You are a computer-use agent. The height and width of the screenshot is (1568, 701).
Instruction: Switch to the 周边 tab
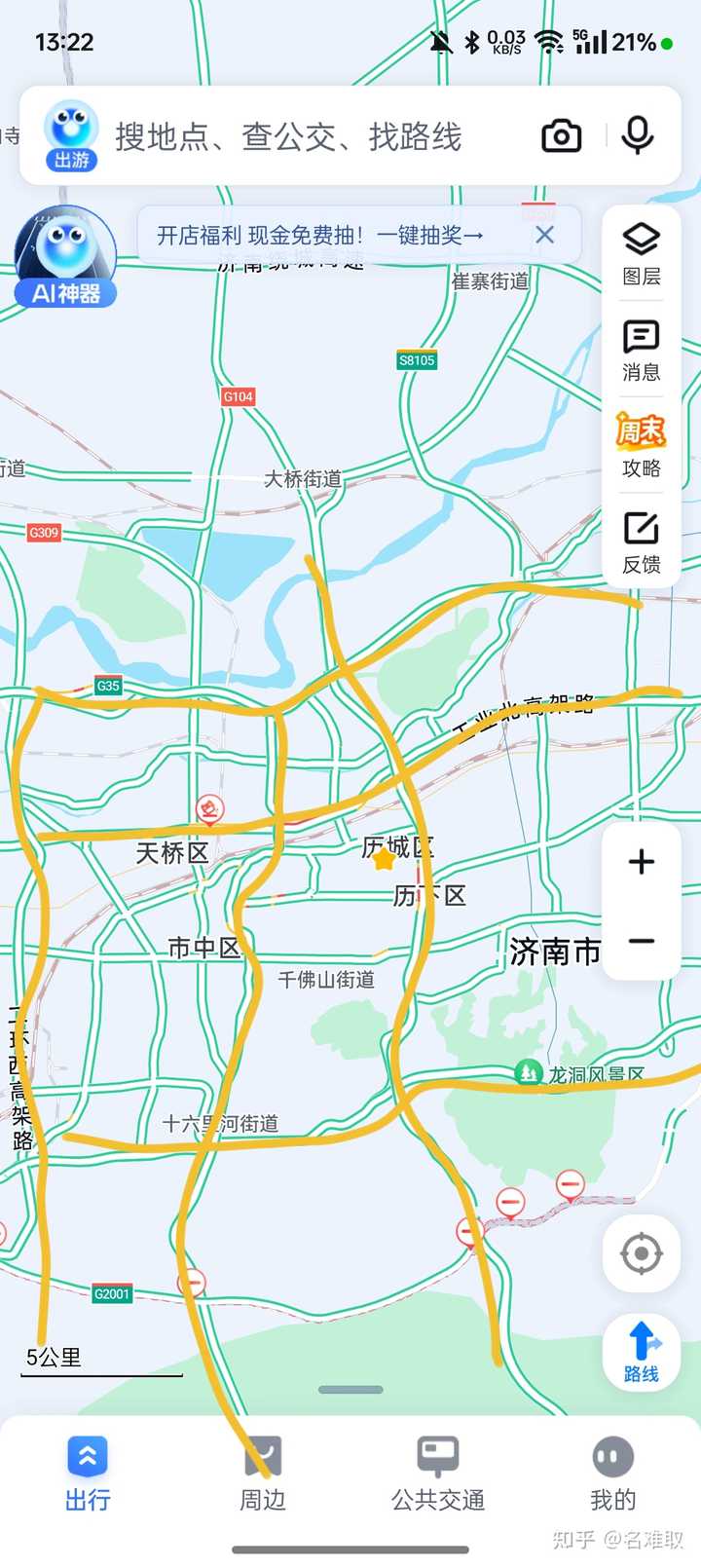pos(263,1473)
